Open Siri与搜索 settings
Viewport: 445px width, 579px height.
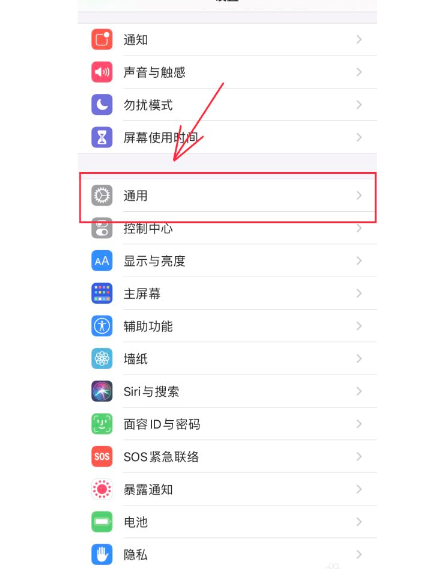227,391
